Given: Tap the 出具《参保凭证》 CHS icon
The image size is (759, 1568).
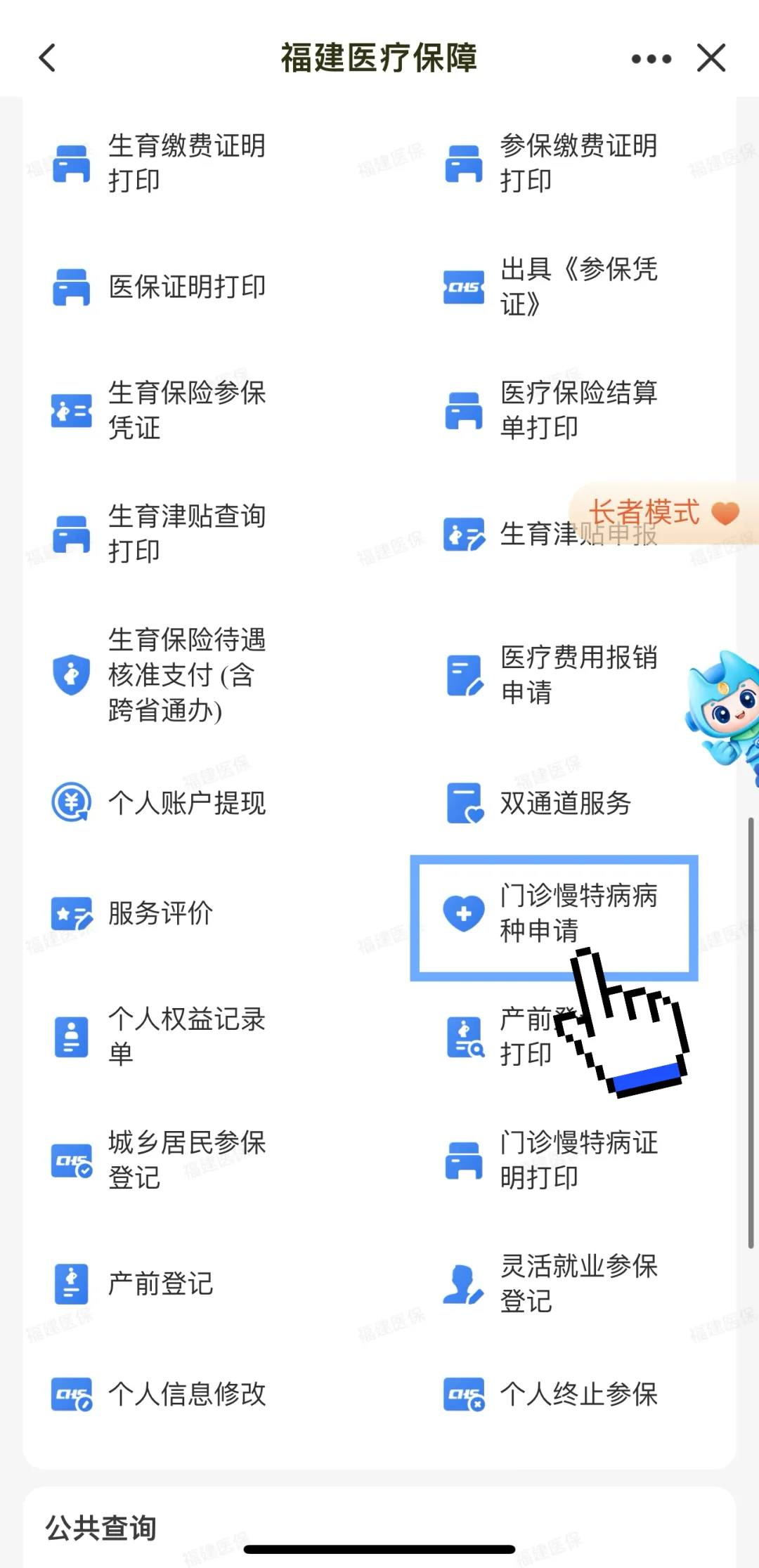Looking at the screenshot, I should (x=463, y=287).
